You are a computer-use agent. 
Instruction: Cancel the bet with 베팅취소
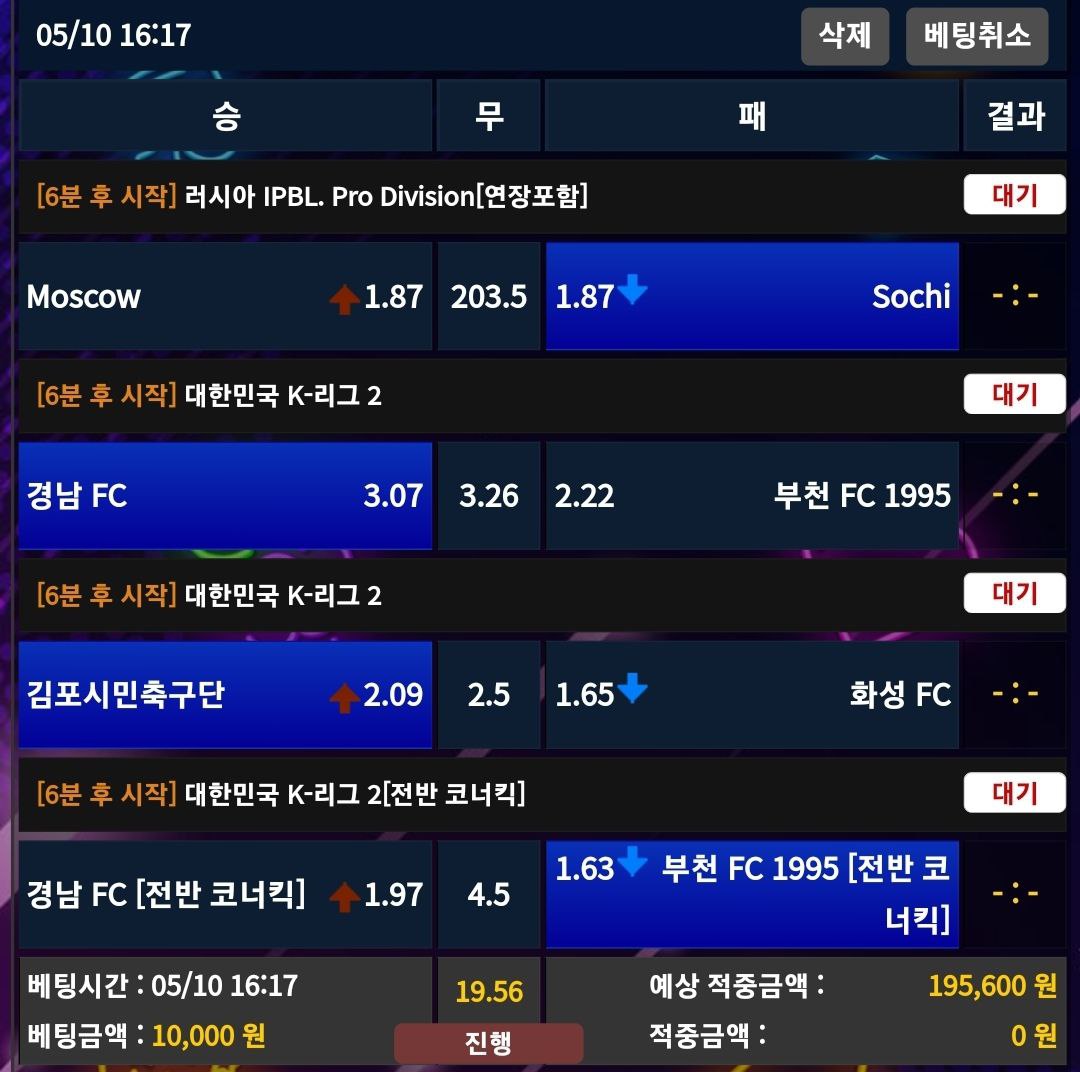[976, 36]
